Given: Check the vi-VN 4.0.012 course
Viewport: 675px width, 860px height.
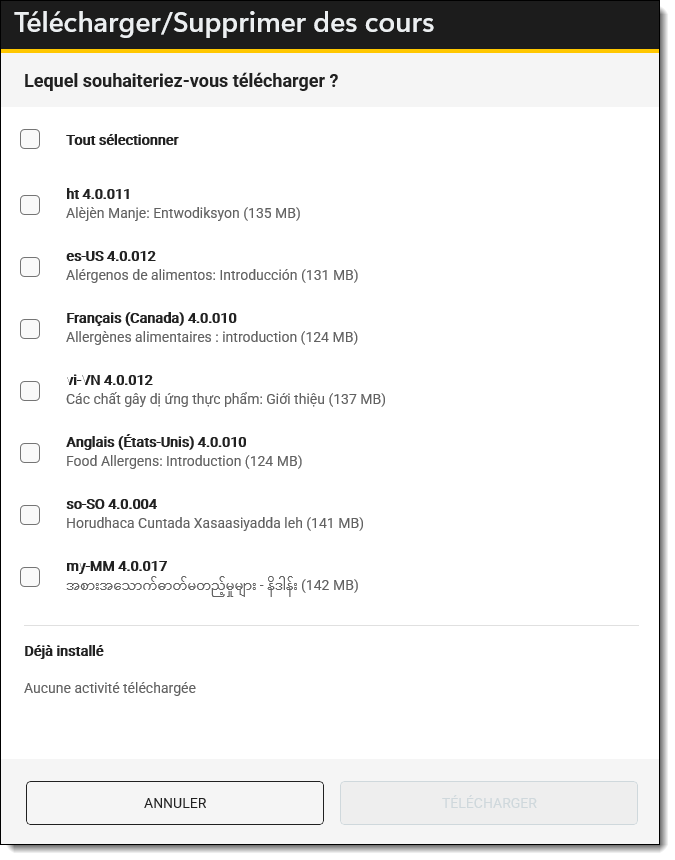Looking at the screenshot, I should coord(30,390).
